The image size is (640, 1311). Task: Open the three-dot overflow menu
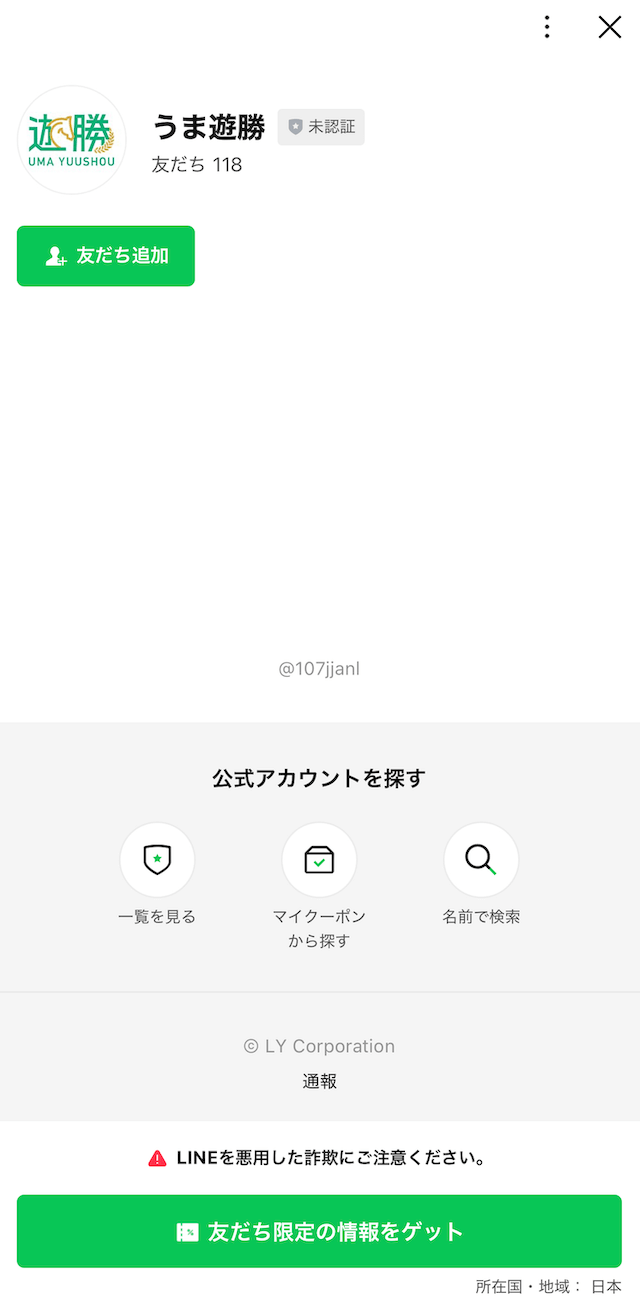pos(547,27)
